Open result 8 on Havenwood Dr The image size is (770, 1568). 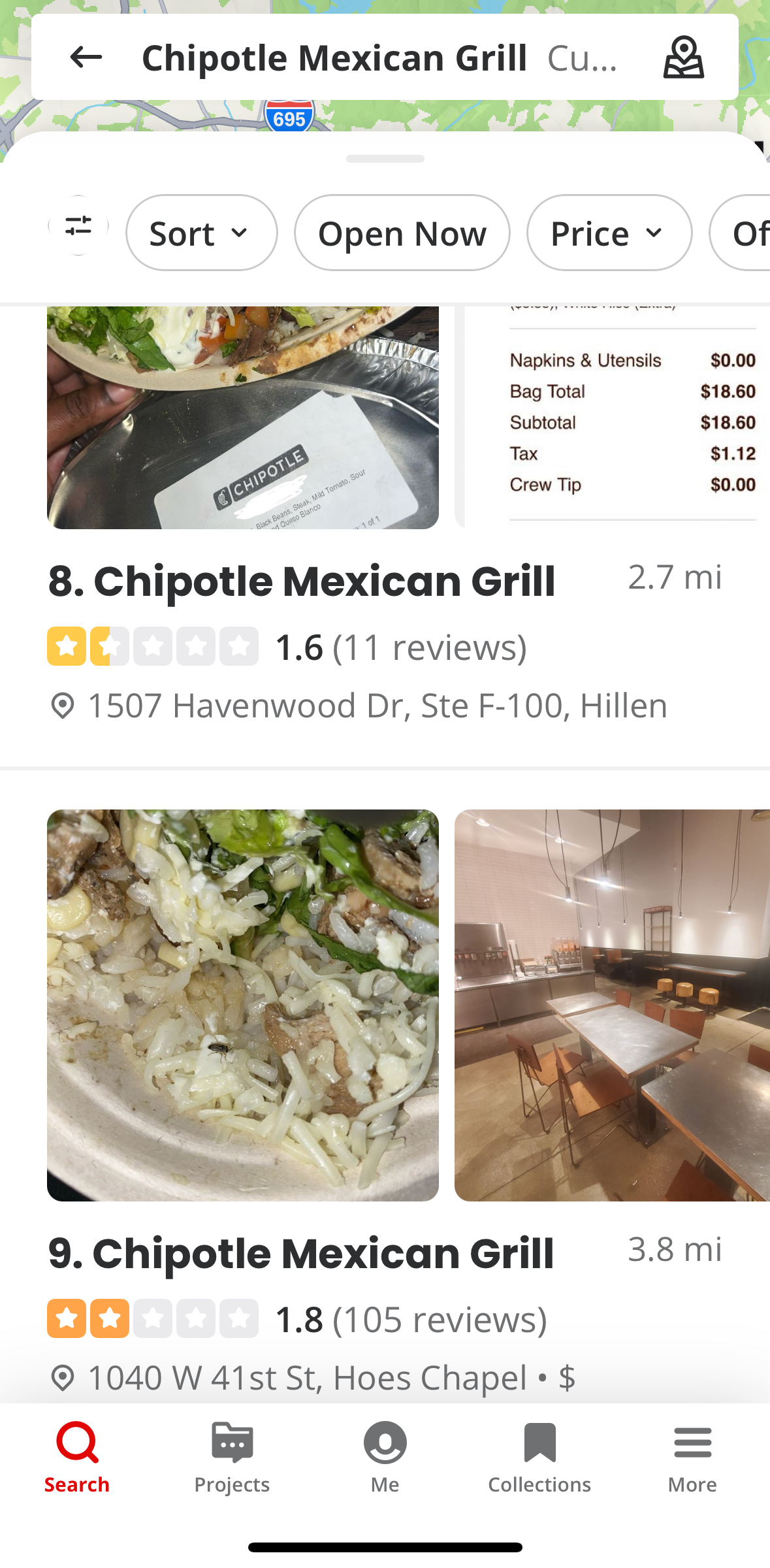(x=302, y=581)
